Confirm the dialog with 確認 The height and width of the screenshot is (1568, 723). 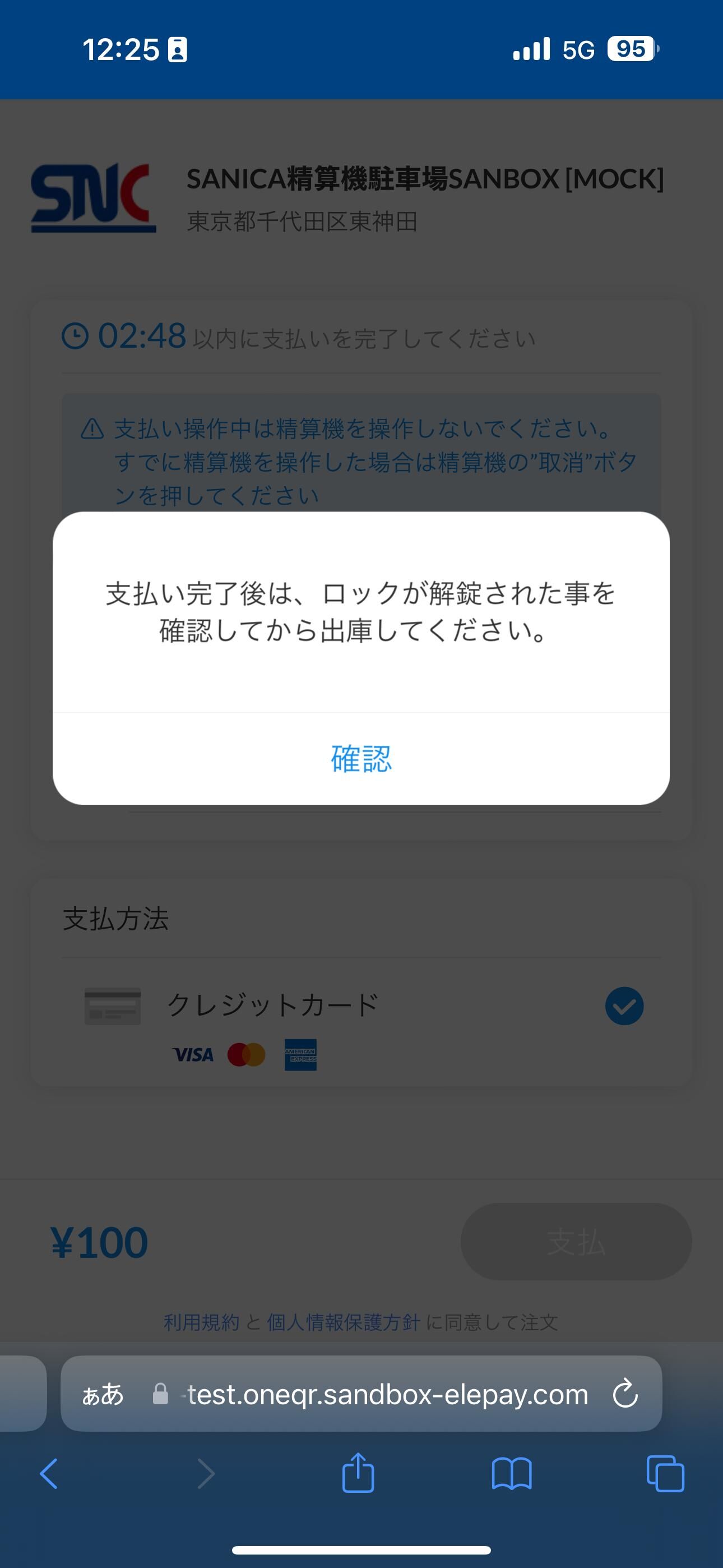click(x=361, y=758)
